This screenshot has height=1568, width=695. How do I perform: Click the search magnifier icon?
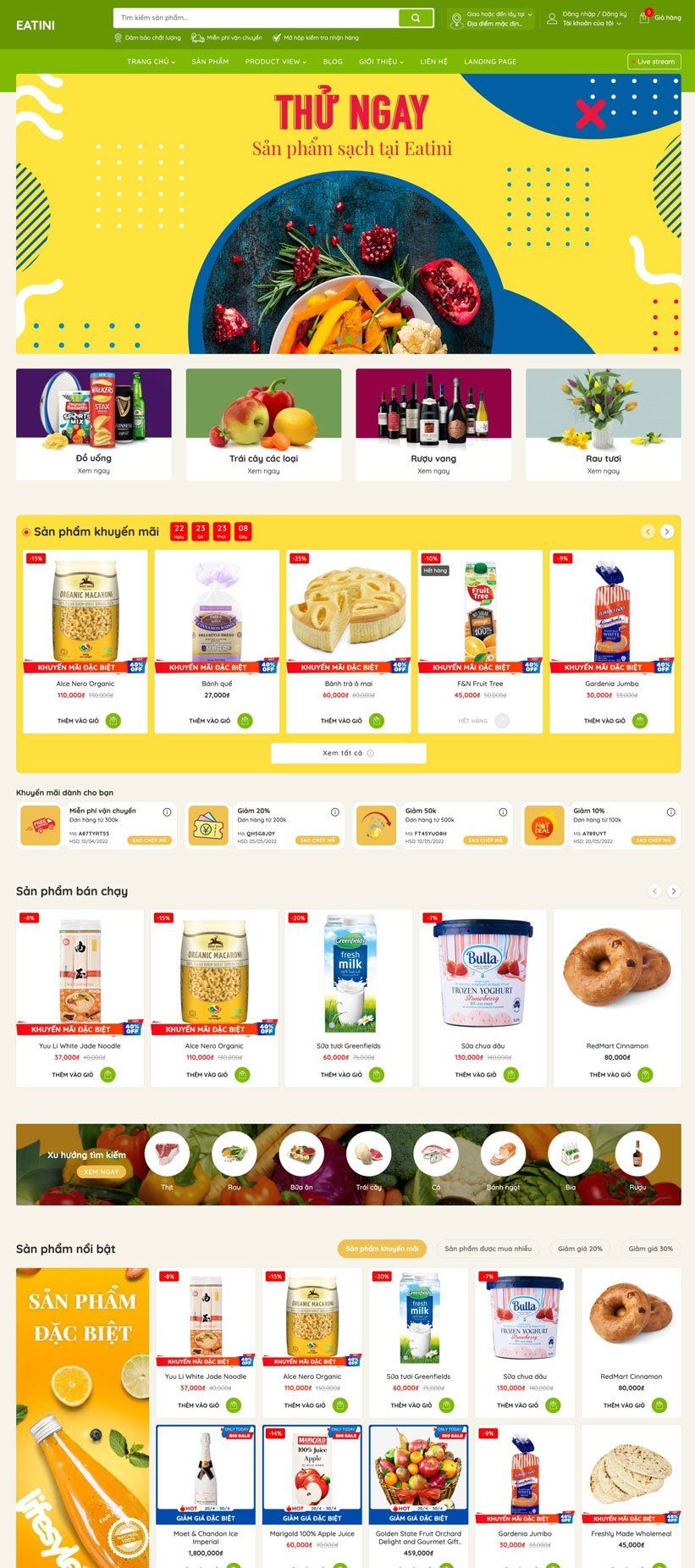click(414, 17)
